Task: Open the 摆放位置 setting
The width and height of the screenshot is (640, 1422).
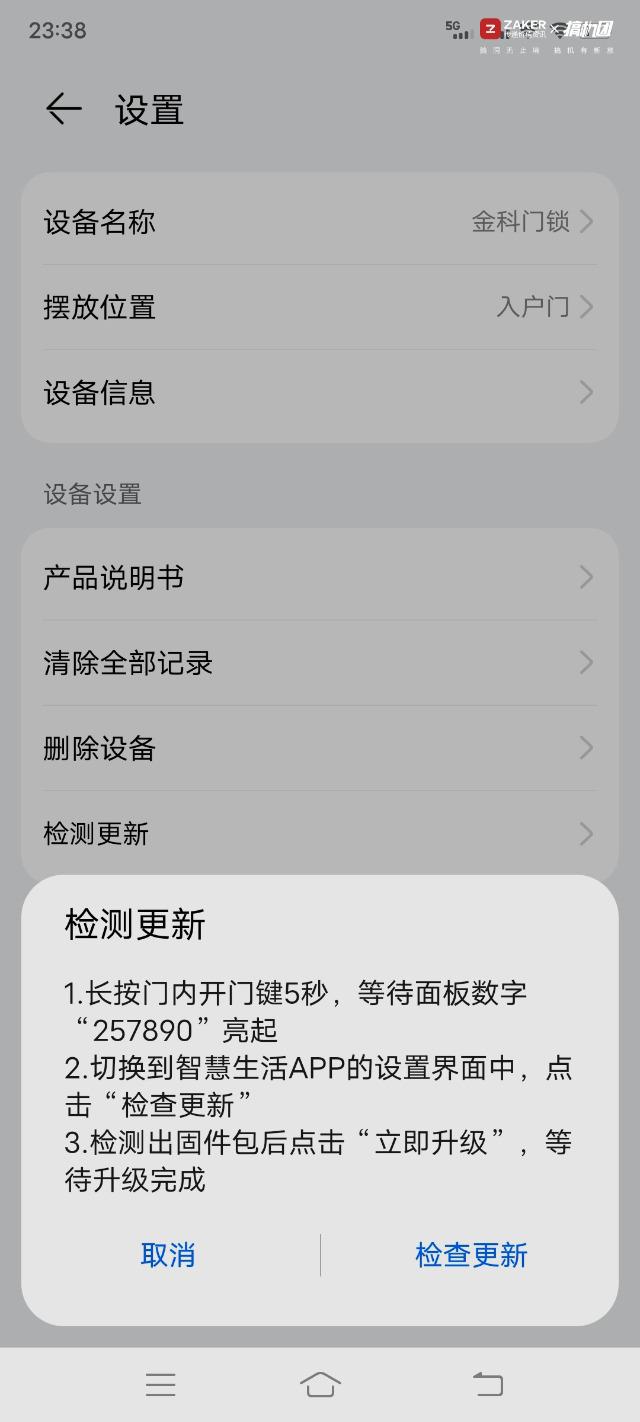Action: [320, 307]
